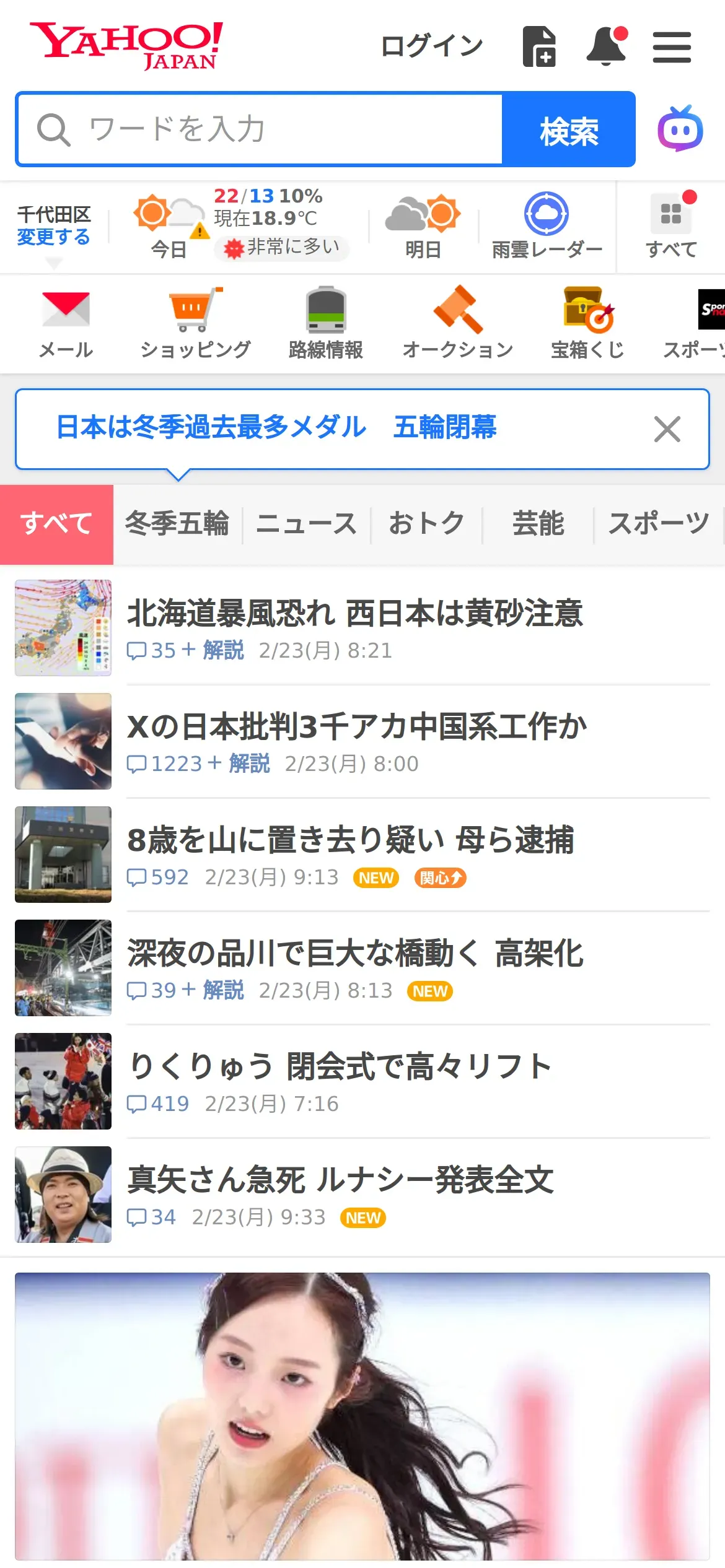Tap the ログイン login link
Screen dimensions: 725x1568
tap(431, 46)
